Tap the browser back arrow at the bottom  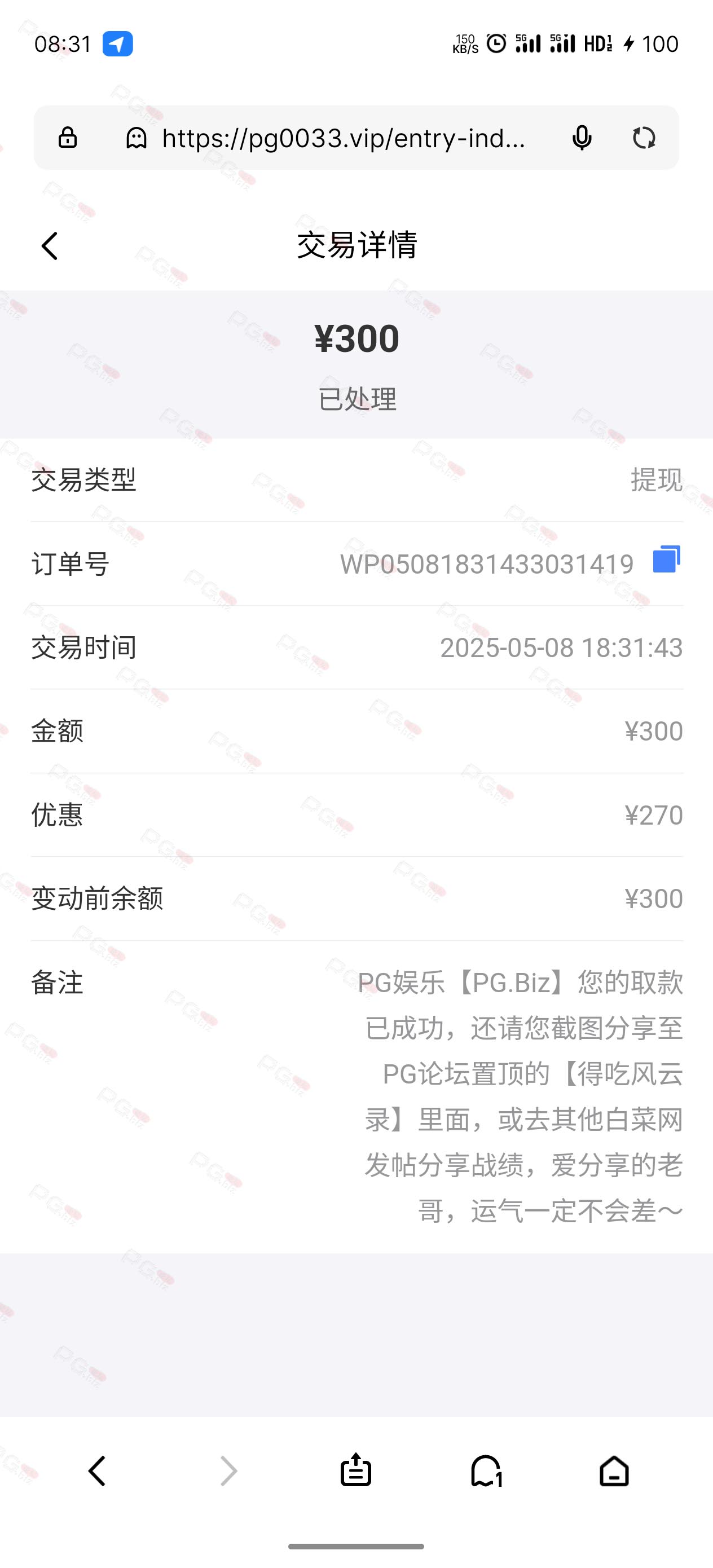98,1471
